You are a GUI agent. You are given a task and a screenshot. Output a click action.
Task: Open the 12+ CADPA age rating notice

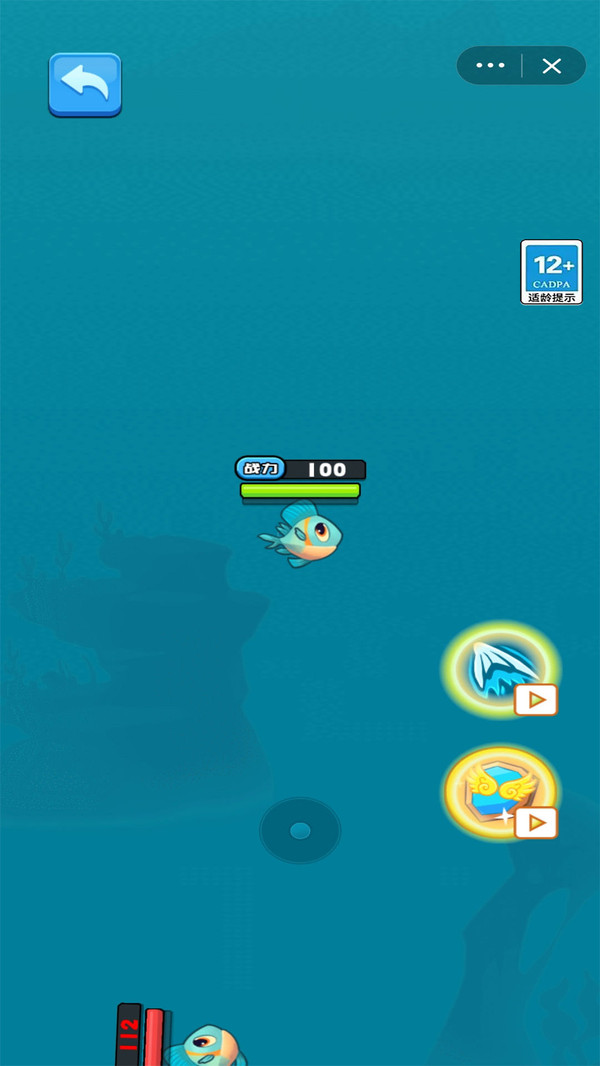551,271
